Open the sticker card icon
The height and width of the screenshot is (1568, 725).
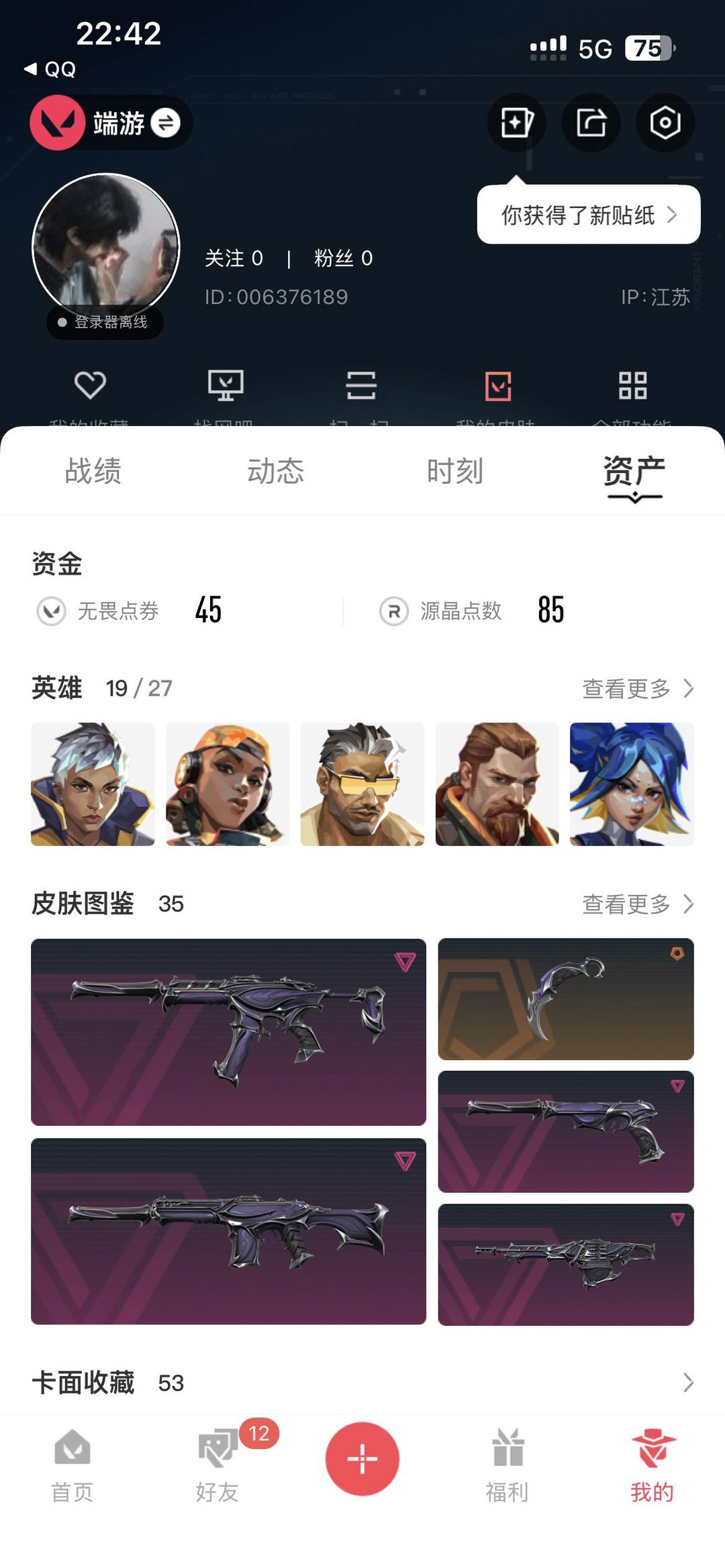516,123
